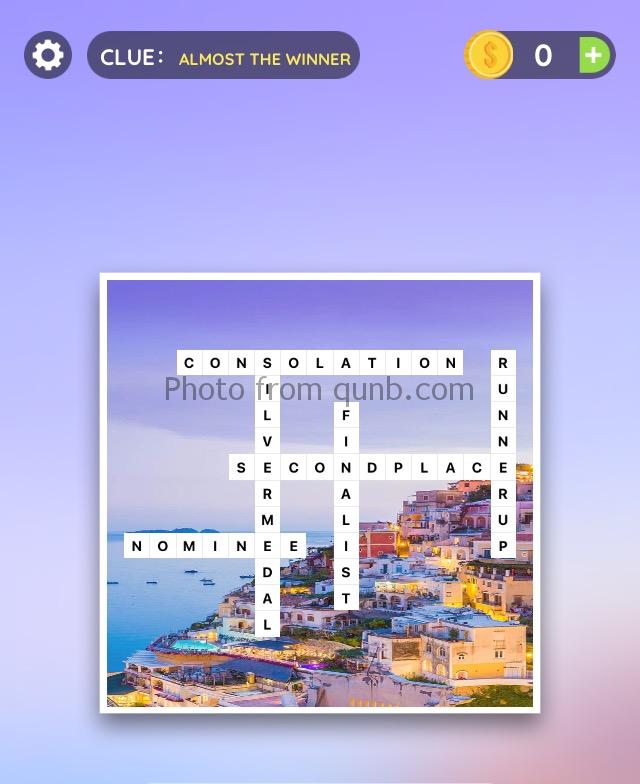Viewport: 640px width, 784px height.
Task: Open the settings gear
Action: tap(48, 55)
